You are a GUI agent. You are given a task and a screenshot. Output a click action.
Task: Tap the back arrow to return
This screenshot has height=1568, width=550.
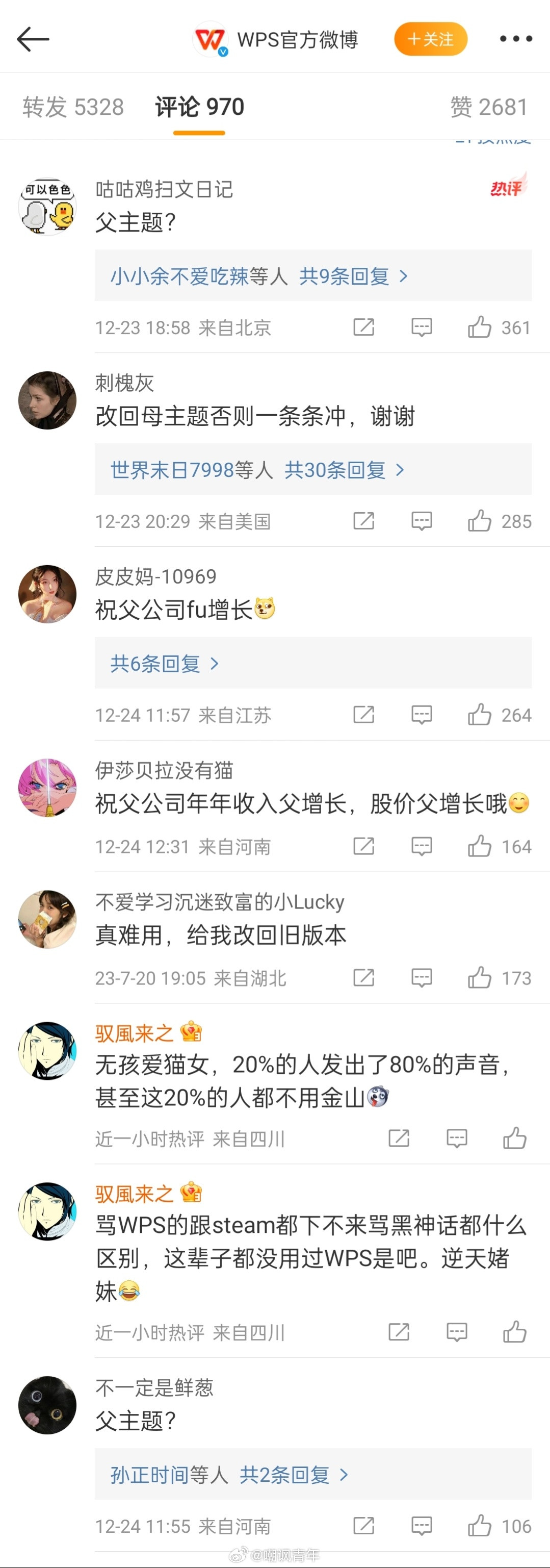point(34,38)
